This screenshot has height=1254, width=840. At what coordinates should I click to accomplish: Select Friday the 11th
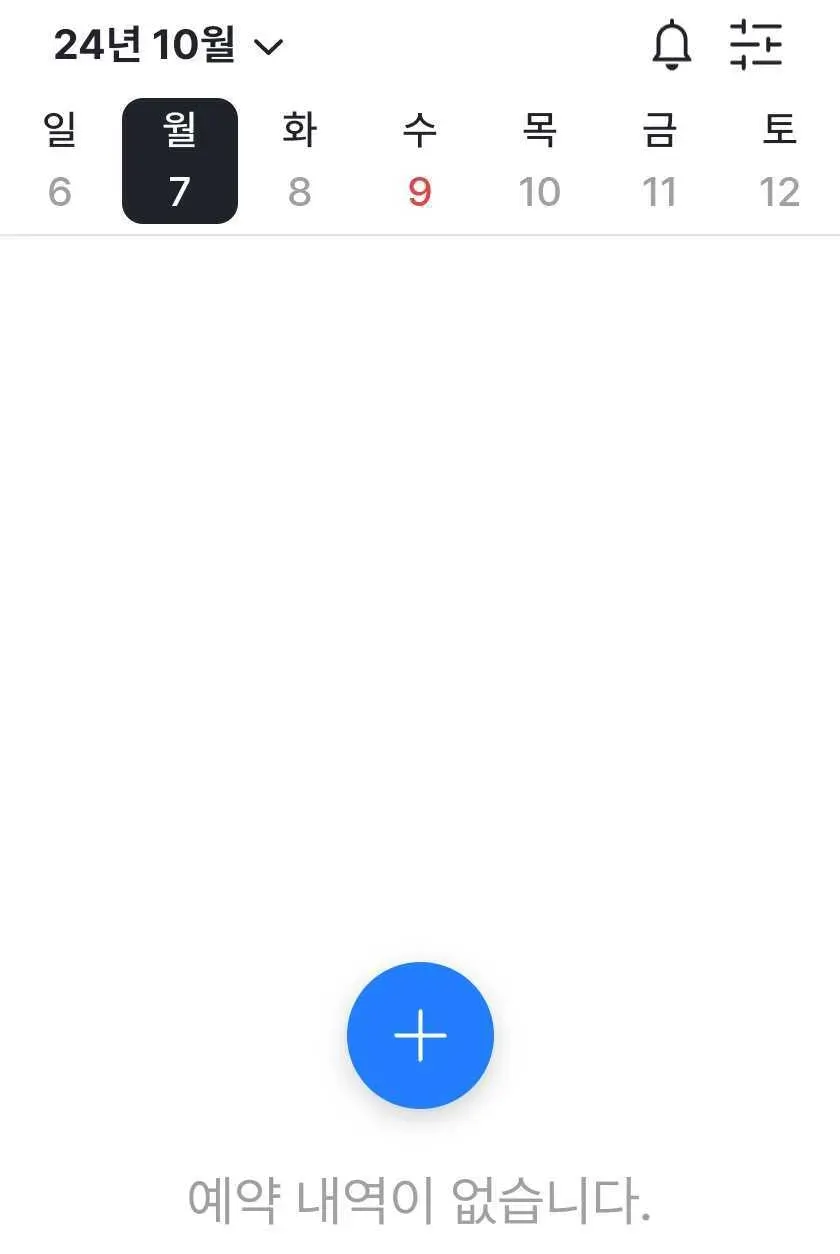tap(660, 162)
